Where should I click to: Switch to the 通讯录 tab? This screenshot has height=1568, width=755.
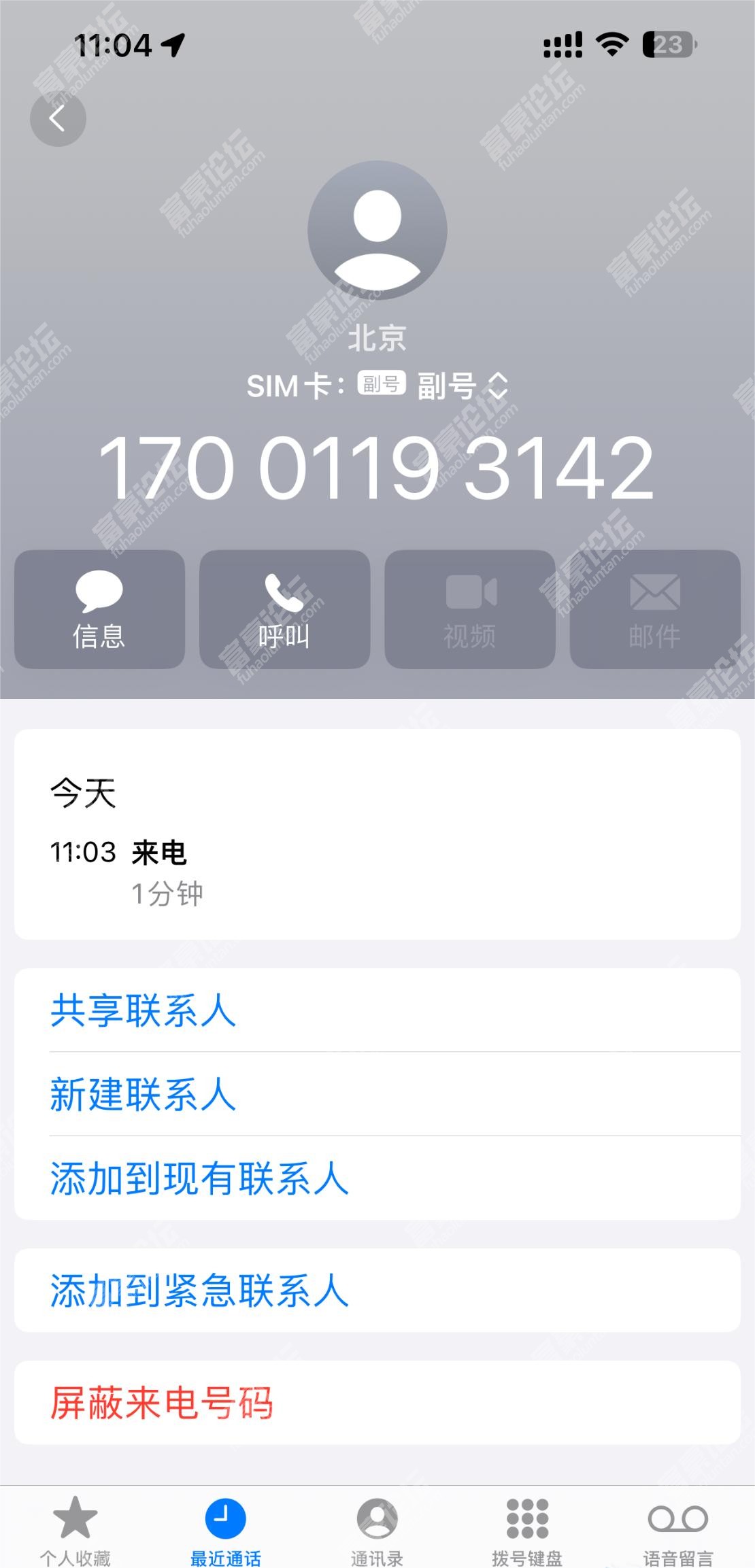coord(377,1530)
